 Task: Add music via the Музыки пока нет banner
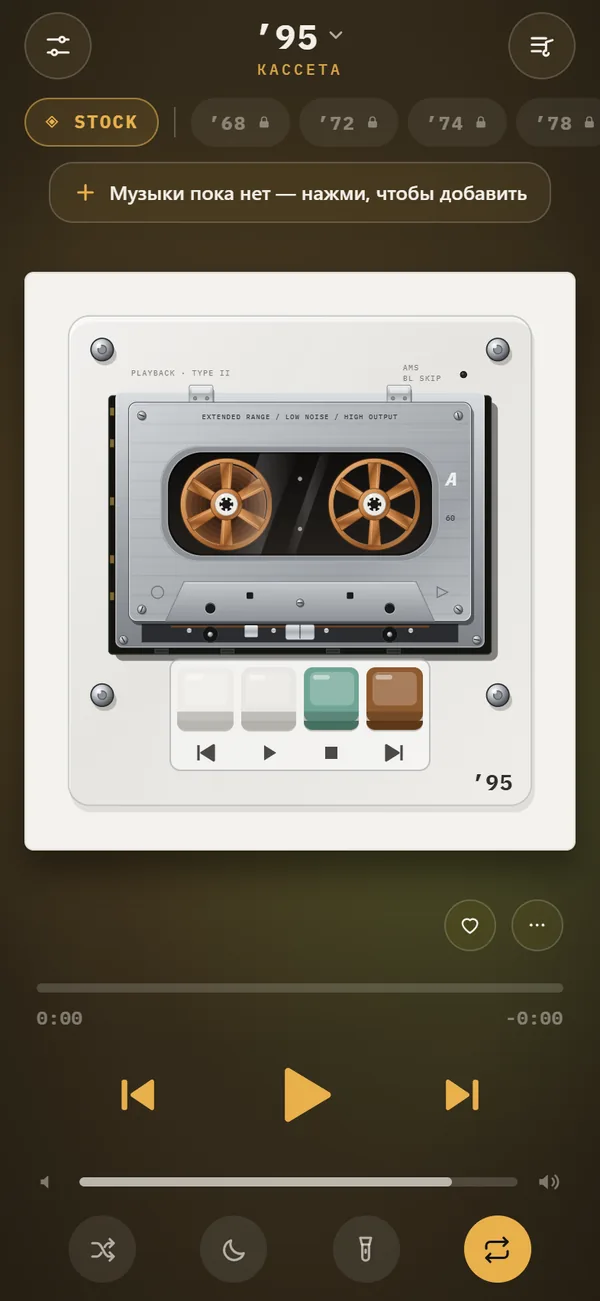(x=300, y=193)
